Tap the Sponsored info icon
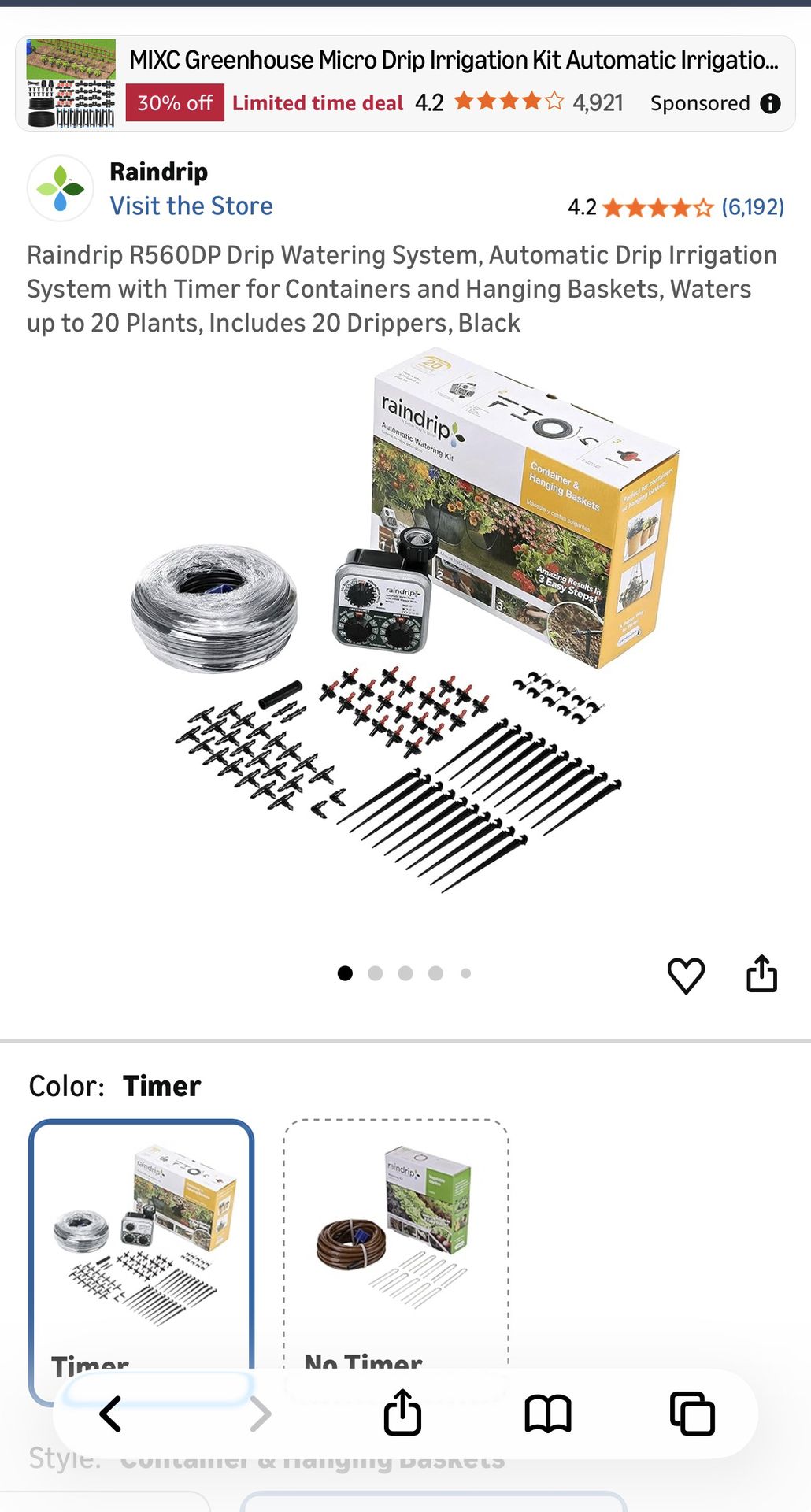 point(771,103)
